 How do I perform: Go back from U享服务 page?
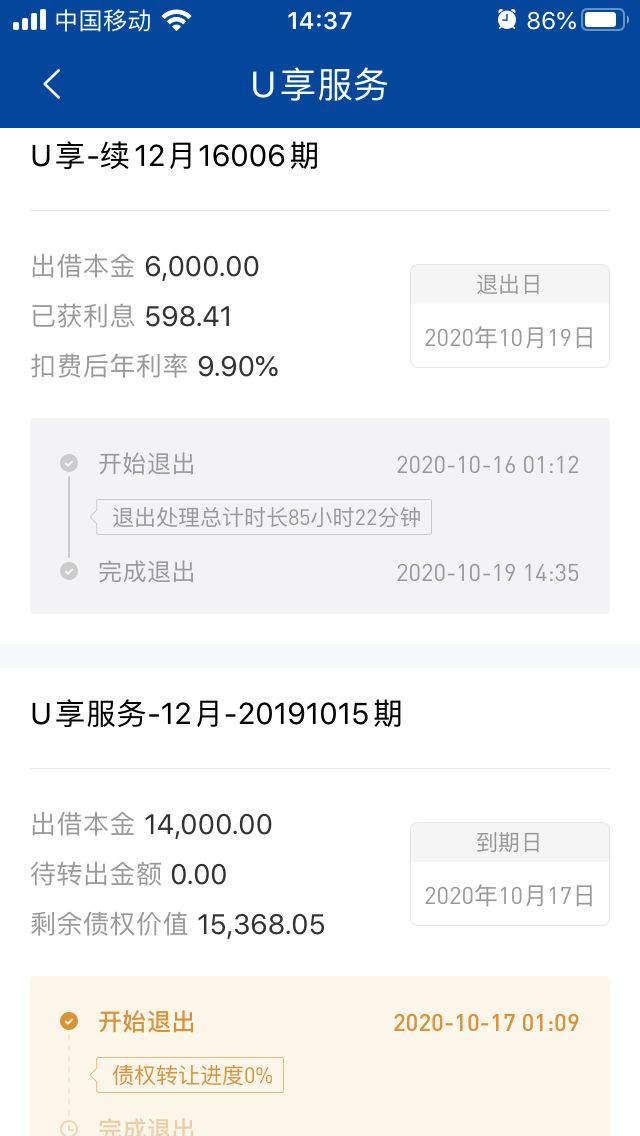52,85
